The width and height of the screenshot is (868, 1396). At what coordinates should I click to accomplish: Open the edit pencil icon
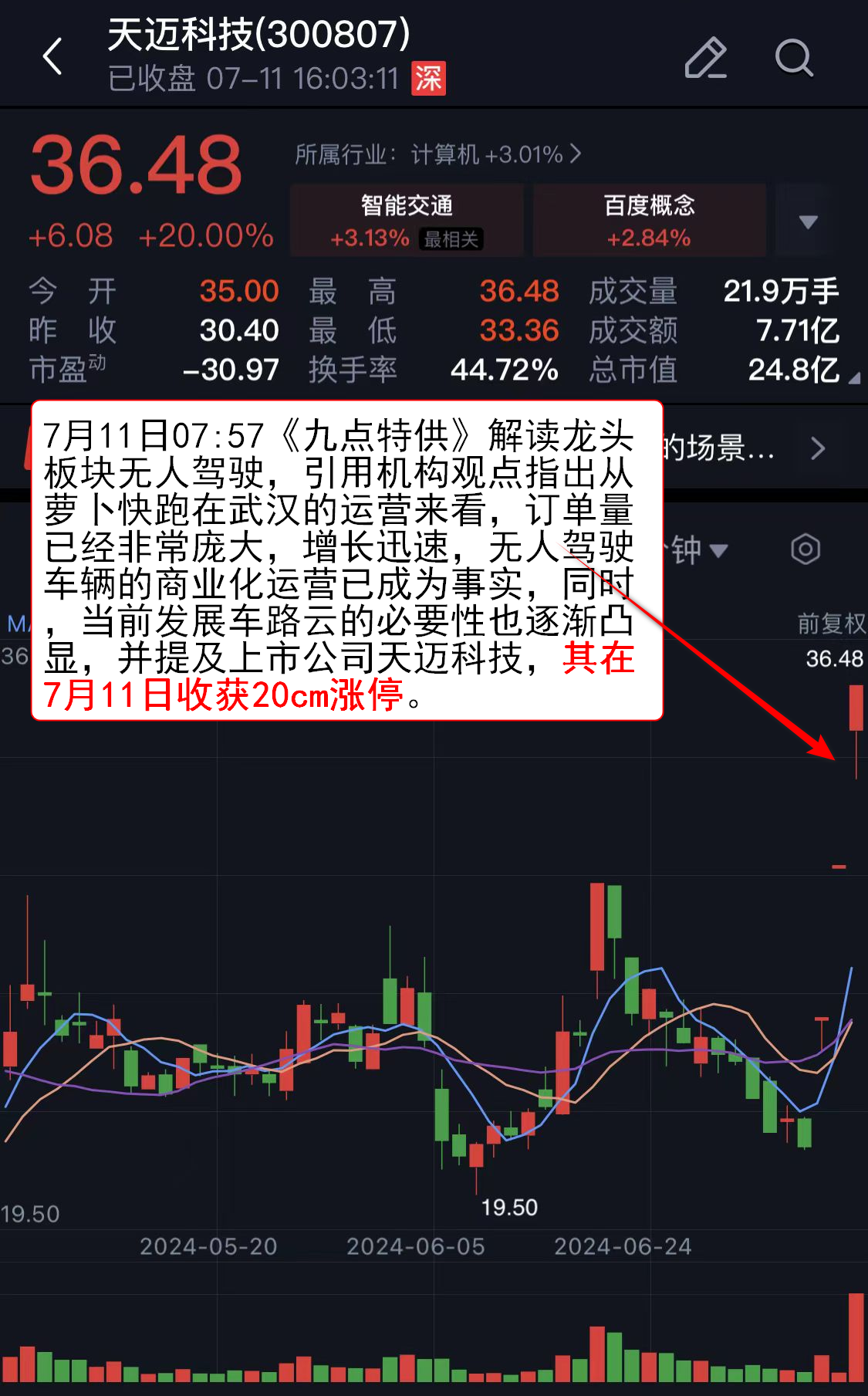(x=705, y=58)
